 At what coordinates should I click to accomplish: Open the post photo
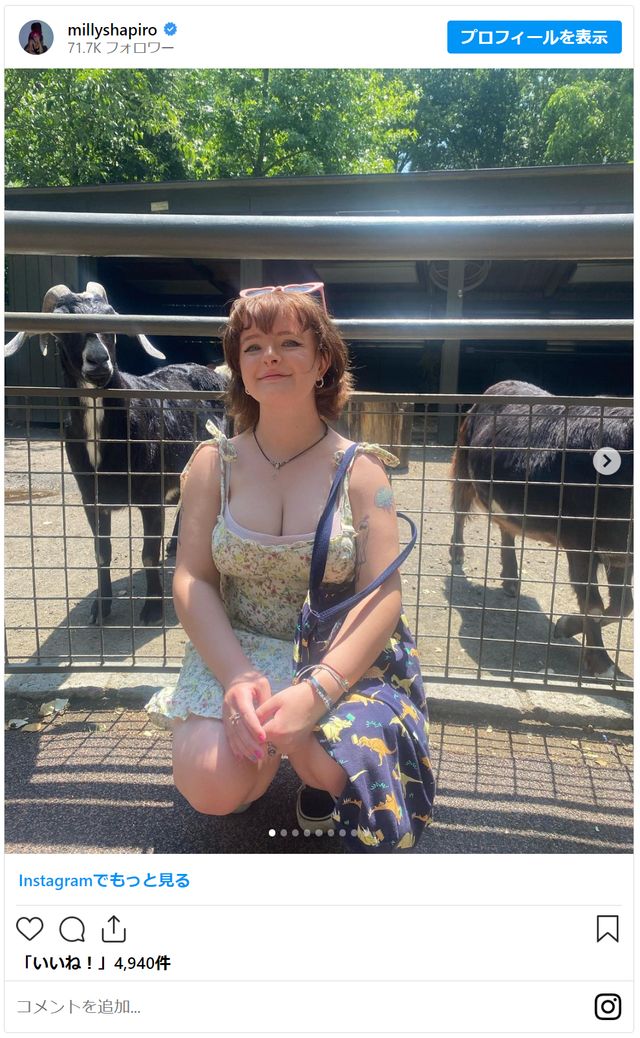coord(319,460)
